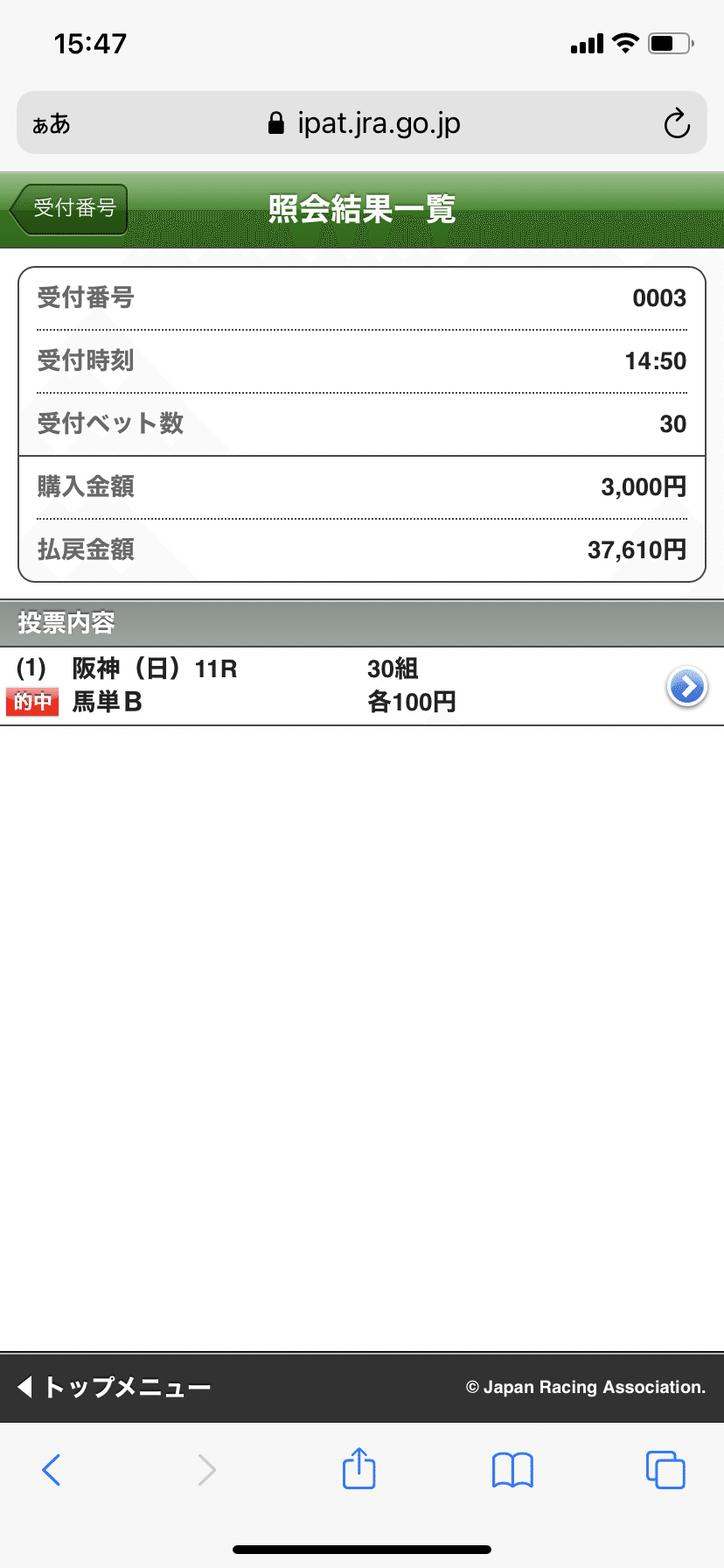Return using the 受付番号 green button
The image size is (724, 1568).
68,209
